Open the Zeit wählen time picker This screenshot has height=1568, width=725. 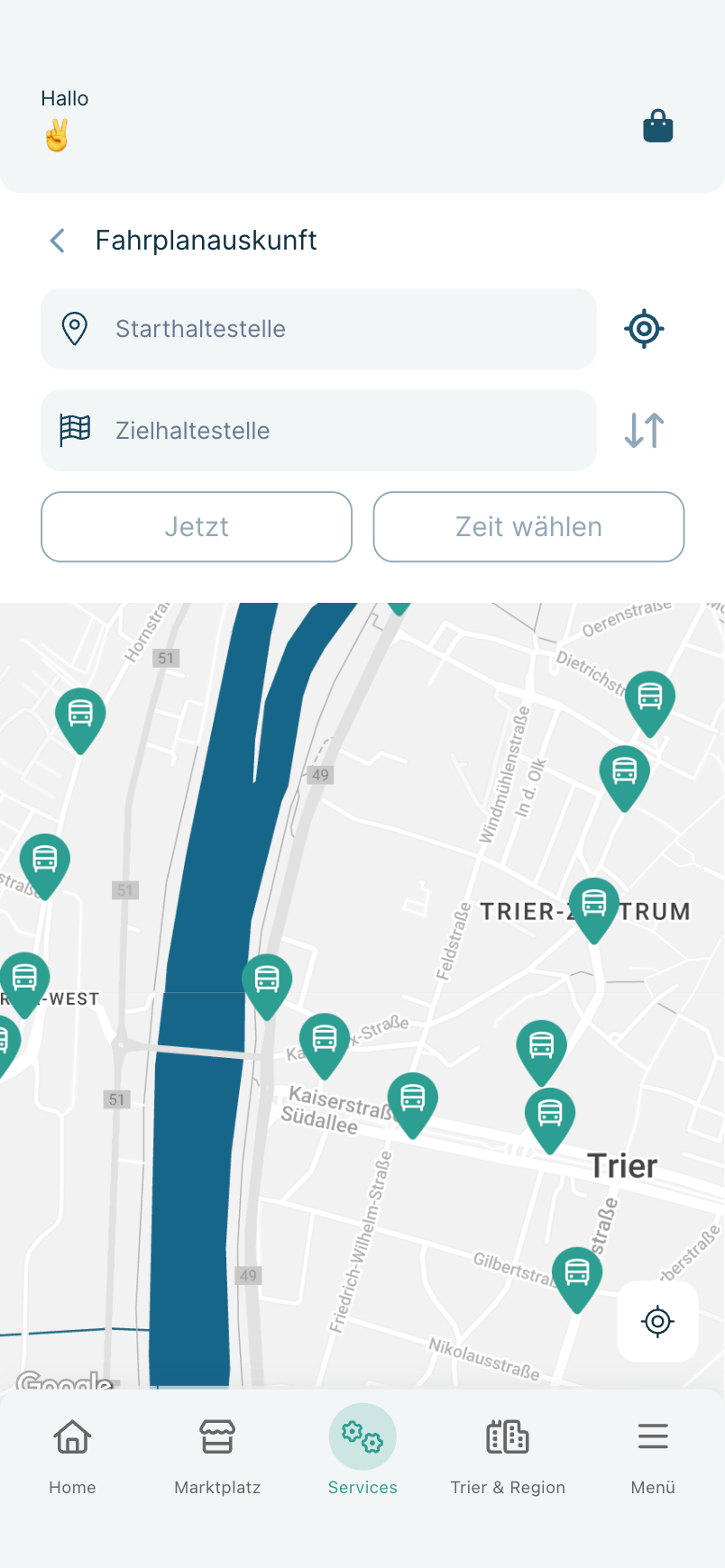[528, 527]
